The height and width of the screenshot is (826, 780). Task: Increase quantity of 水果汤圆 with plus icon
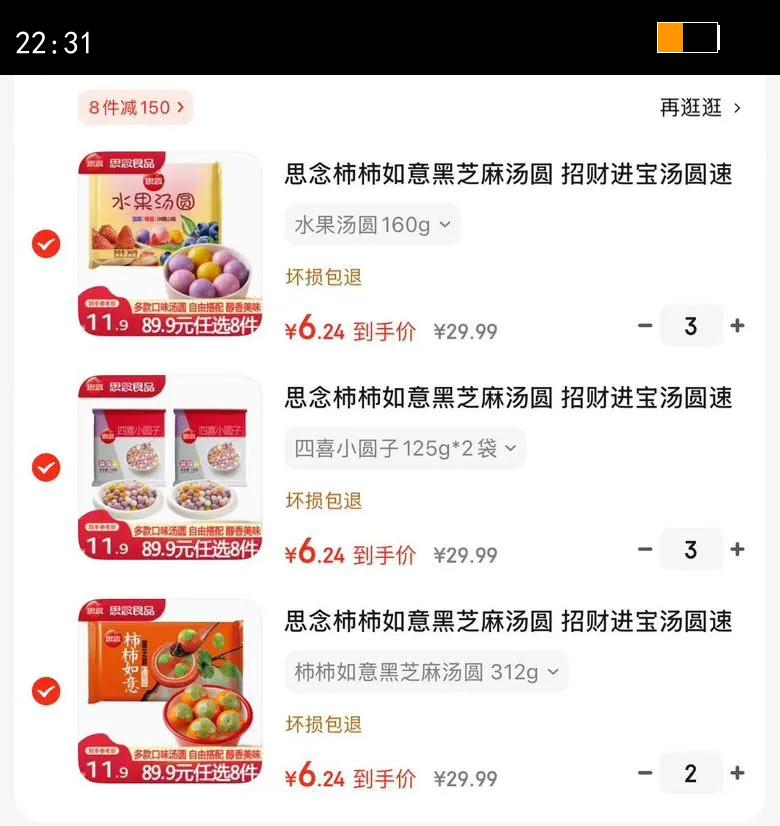click(737, 325)
